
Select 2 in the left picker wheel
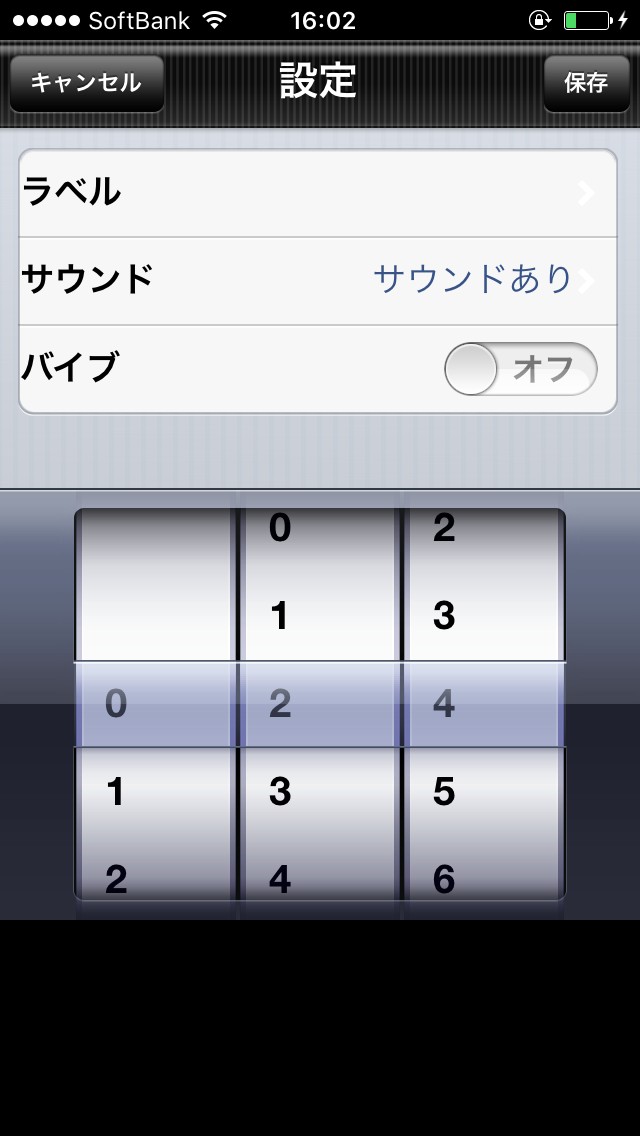(116, 879)
